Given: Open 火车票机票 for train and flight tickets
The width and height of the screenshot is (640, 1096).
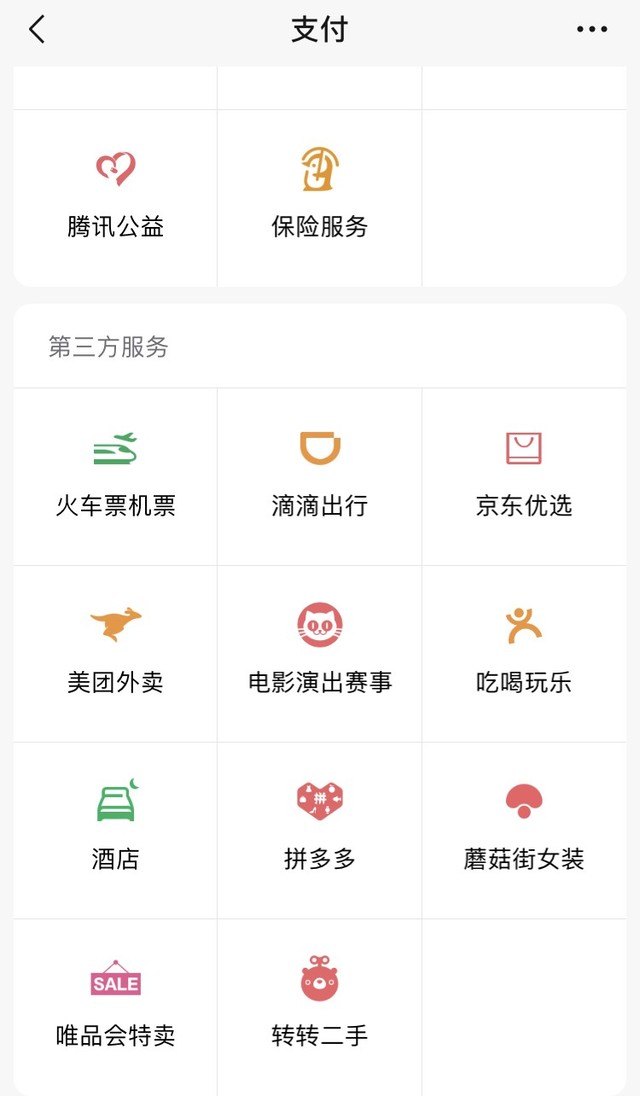Looking at the screenshot, I should (115, 477).
